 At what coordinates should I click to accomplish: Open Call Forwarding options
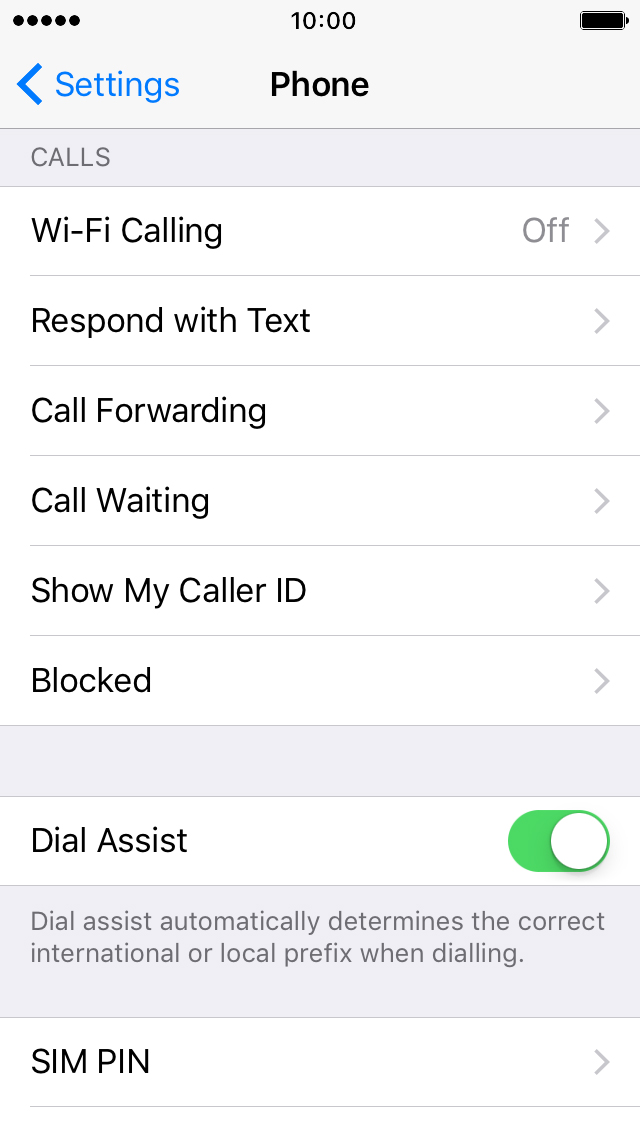coord(320,411)
